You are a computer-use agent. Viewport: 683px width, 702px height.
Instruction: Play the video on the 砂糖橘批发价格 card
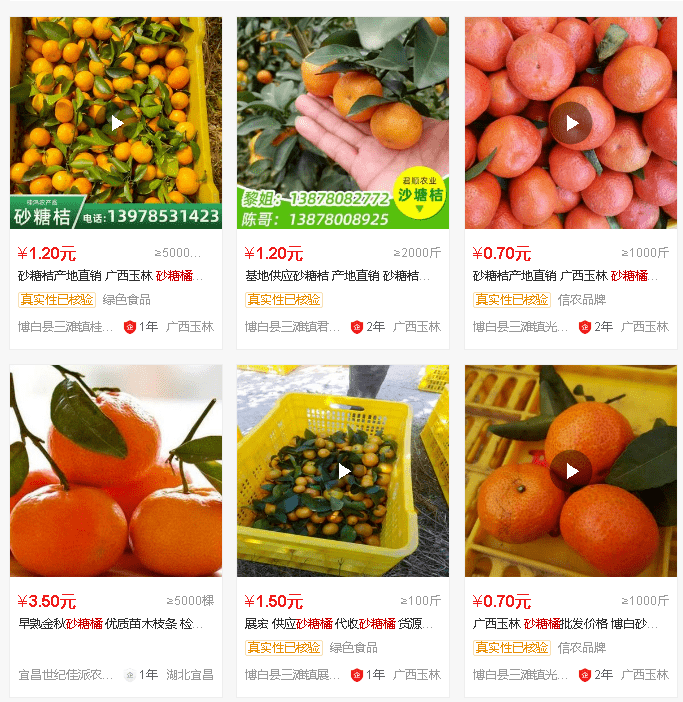pyautogui.click(x=571, y=470)
